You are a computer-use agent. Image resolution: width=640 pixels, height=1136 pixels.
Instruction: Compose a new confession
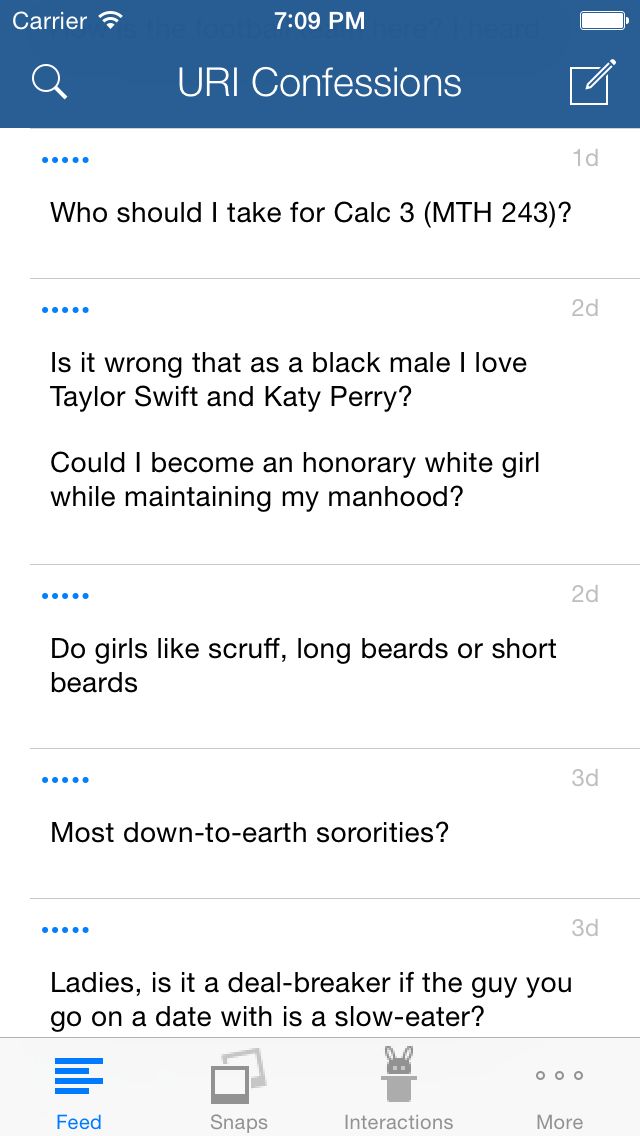591,82
